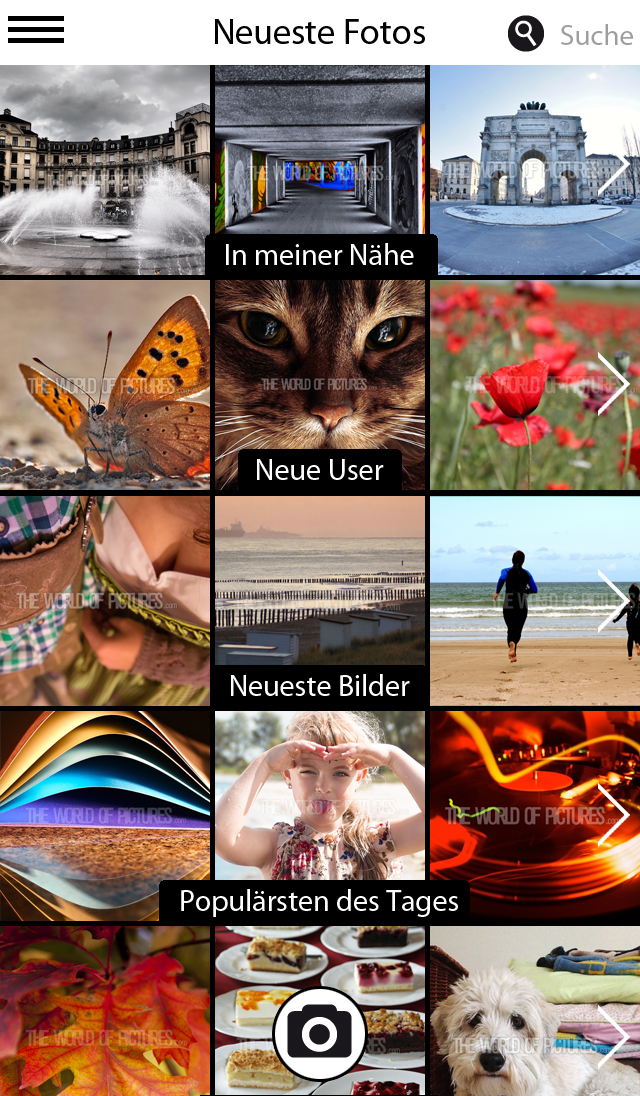Open the black-and-white fountain photo
Screen dimensions: 640x1096
click(x=104, y=170)
